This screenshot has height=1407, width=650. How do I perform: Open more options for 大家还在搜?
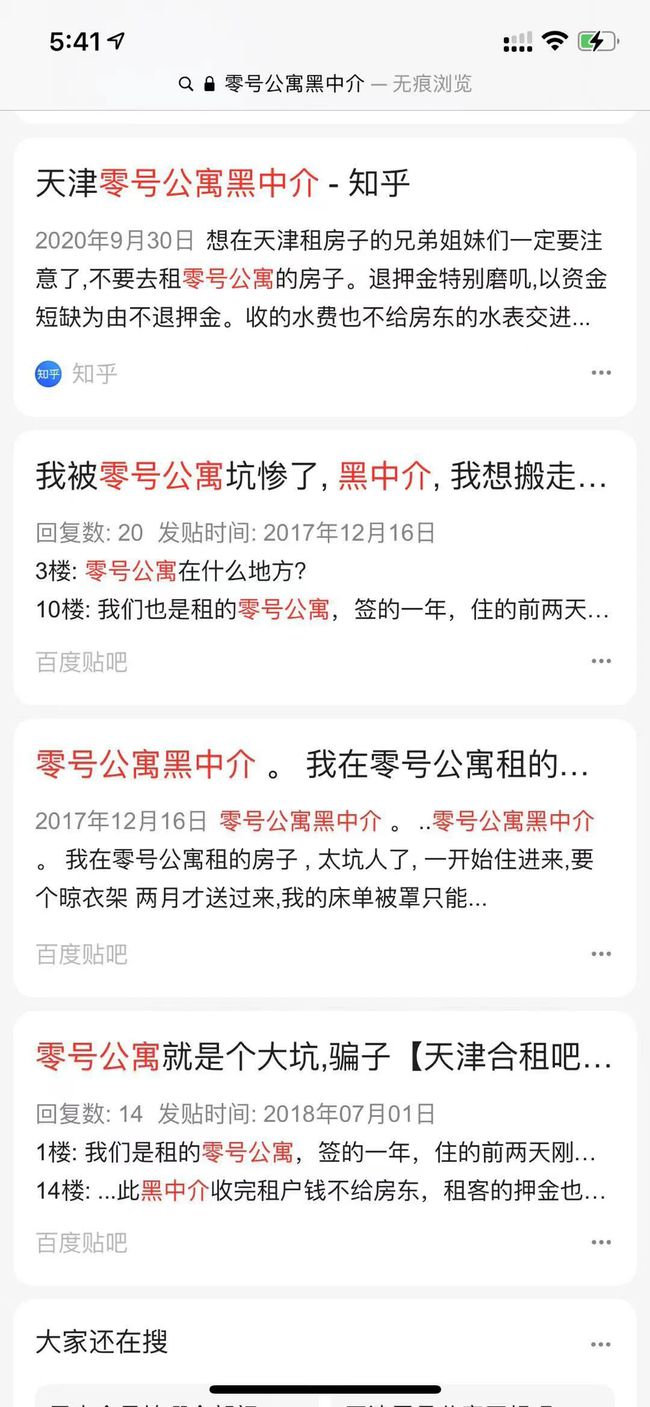pos(600,1344)
